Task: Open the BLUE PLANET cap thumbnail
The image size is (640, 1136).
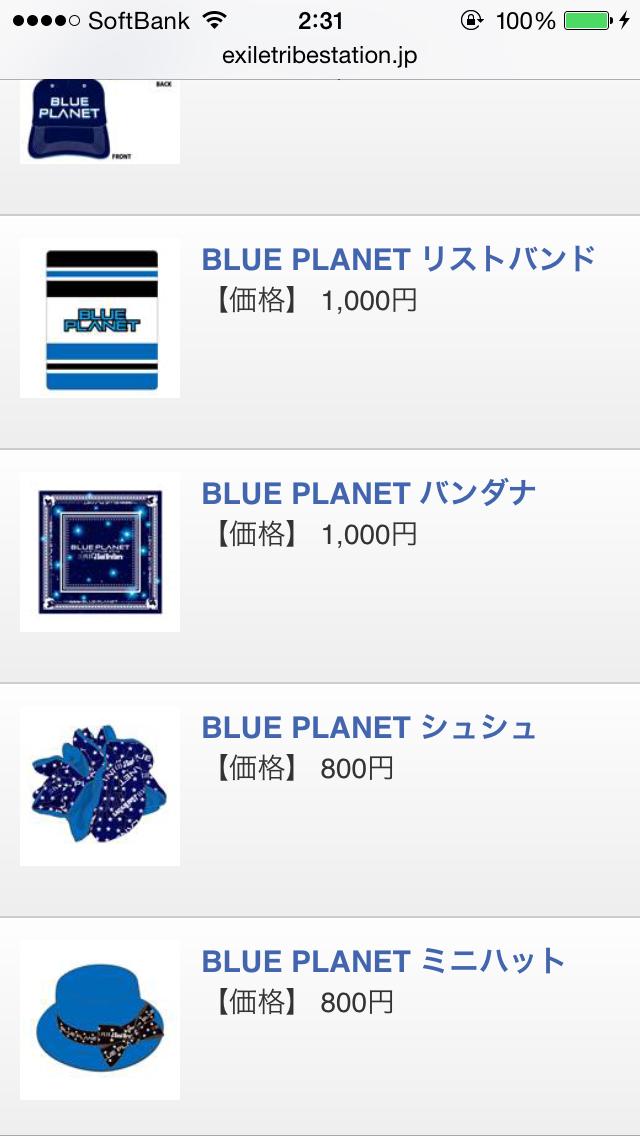Action: [x=100, y=121]
